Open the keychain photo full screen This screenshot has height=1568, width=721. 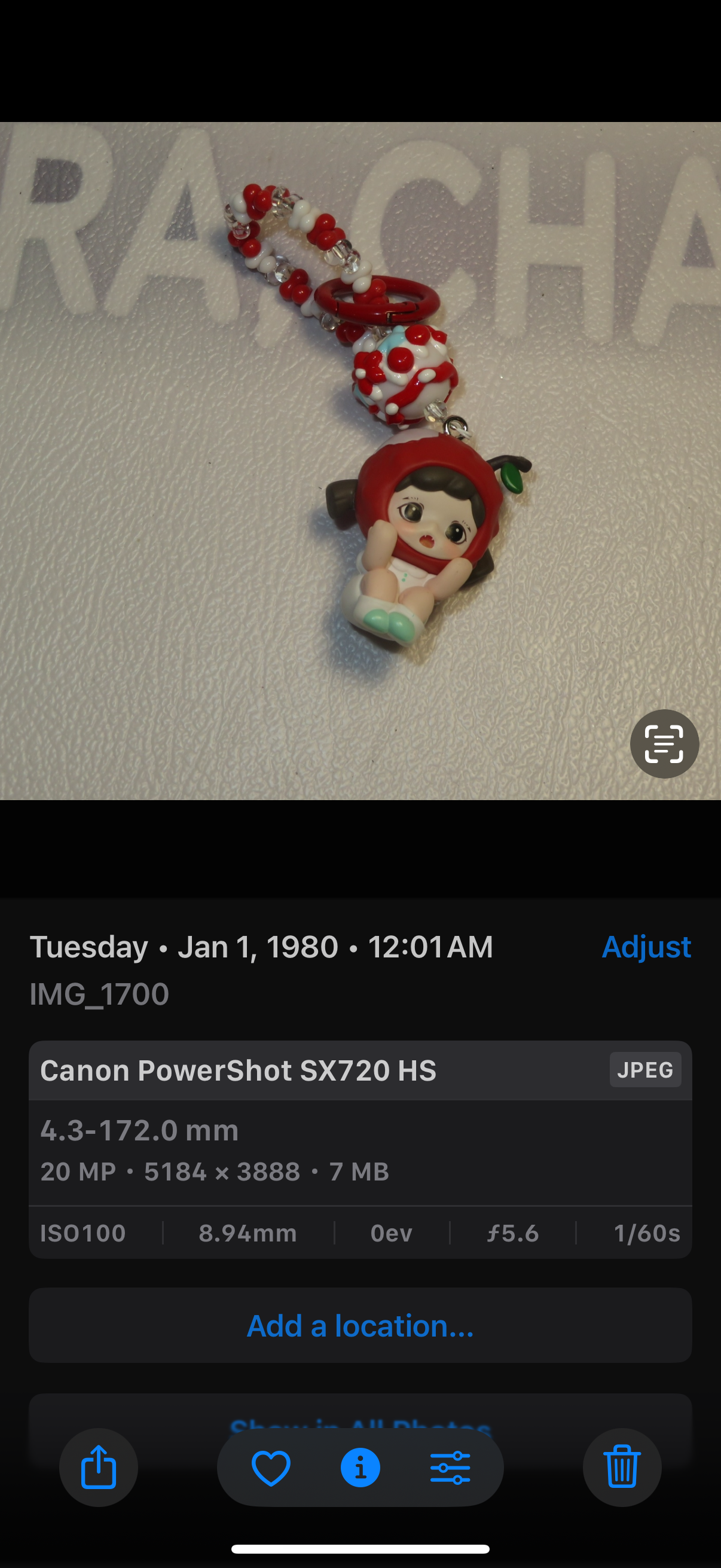(x=360, y=461)
